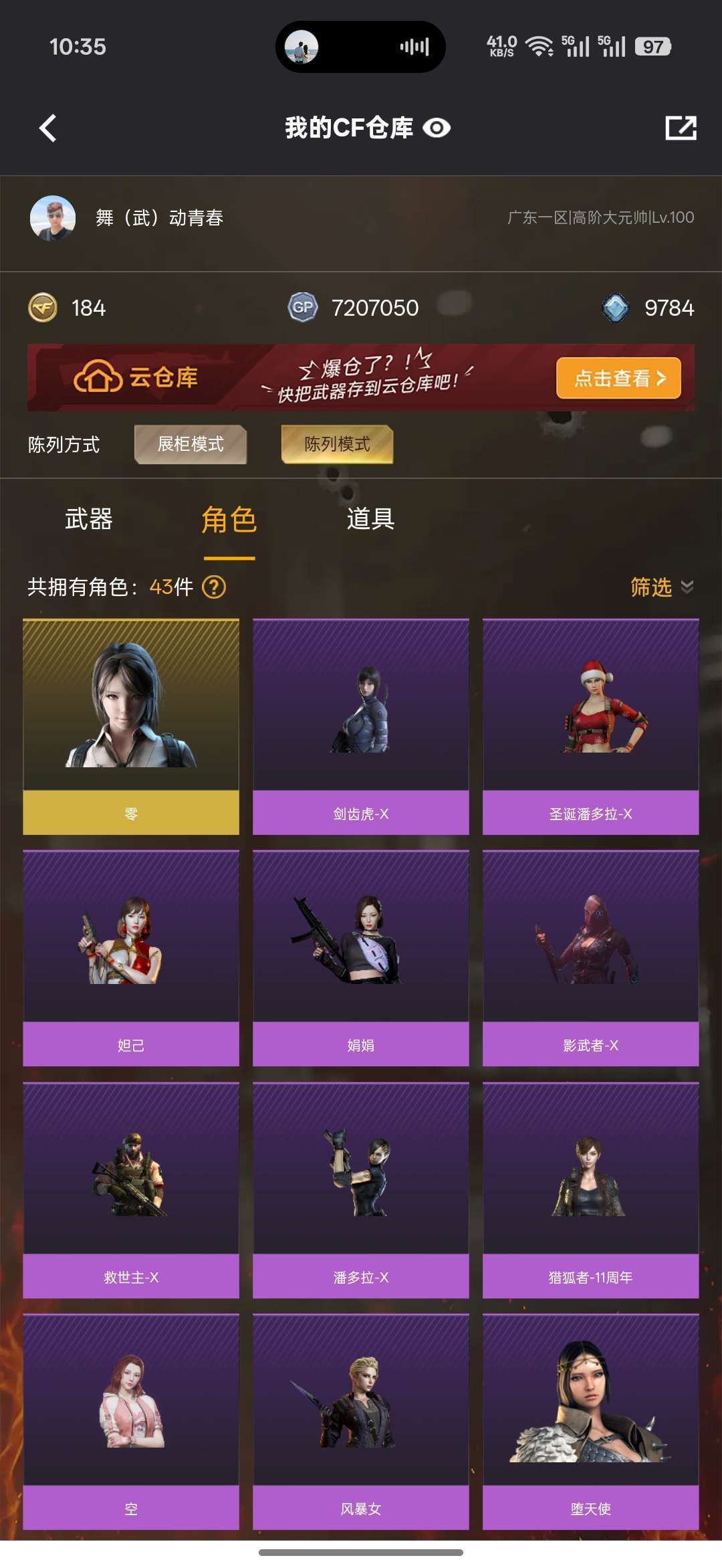Switch to the 武器 tab
Screen dimensions: 722x1568
[x=88, y=519]
